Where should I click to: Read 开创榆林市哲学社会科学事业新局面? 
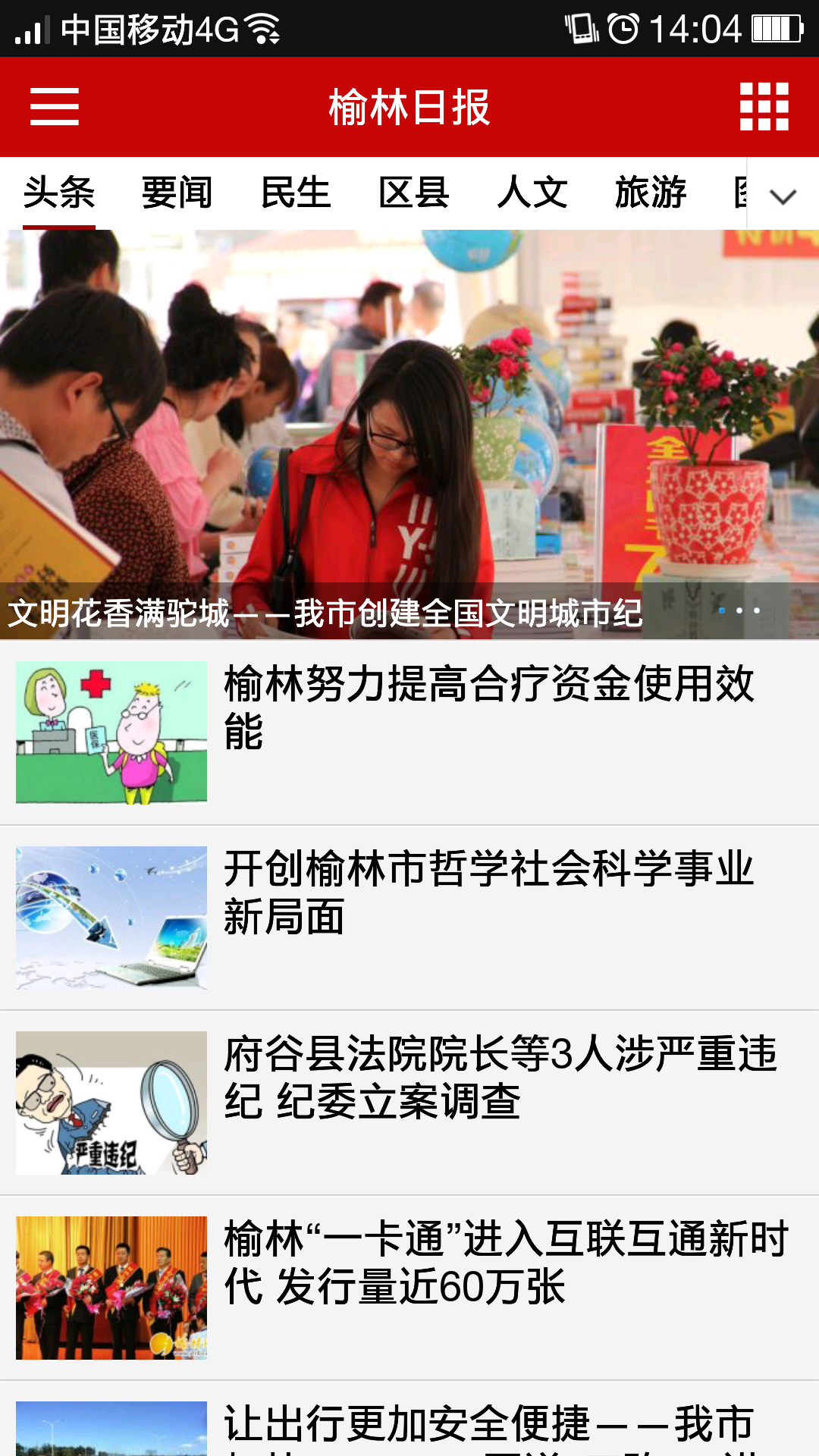tap(409, 918)
